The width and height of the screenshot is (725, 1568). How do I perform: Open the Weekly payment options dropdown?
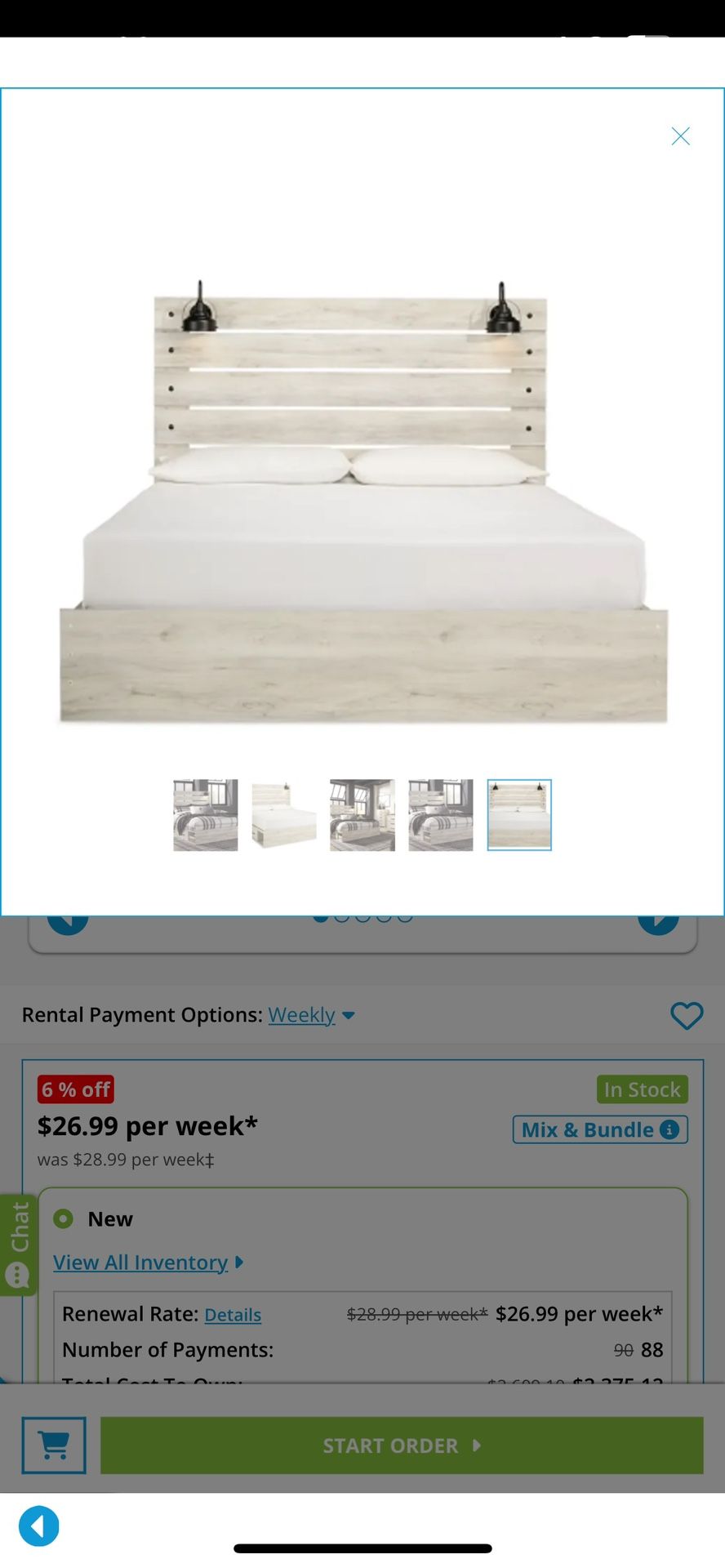311,1015
